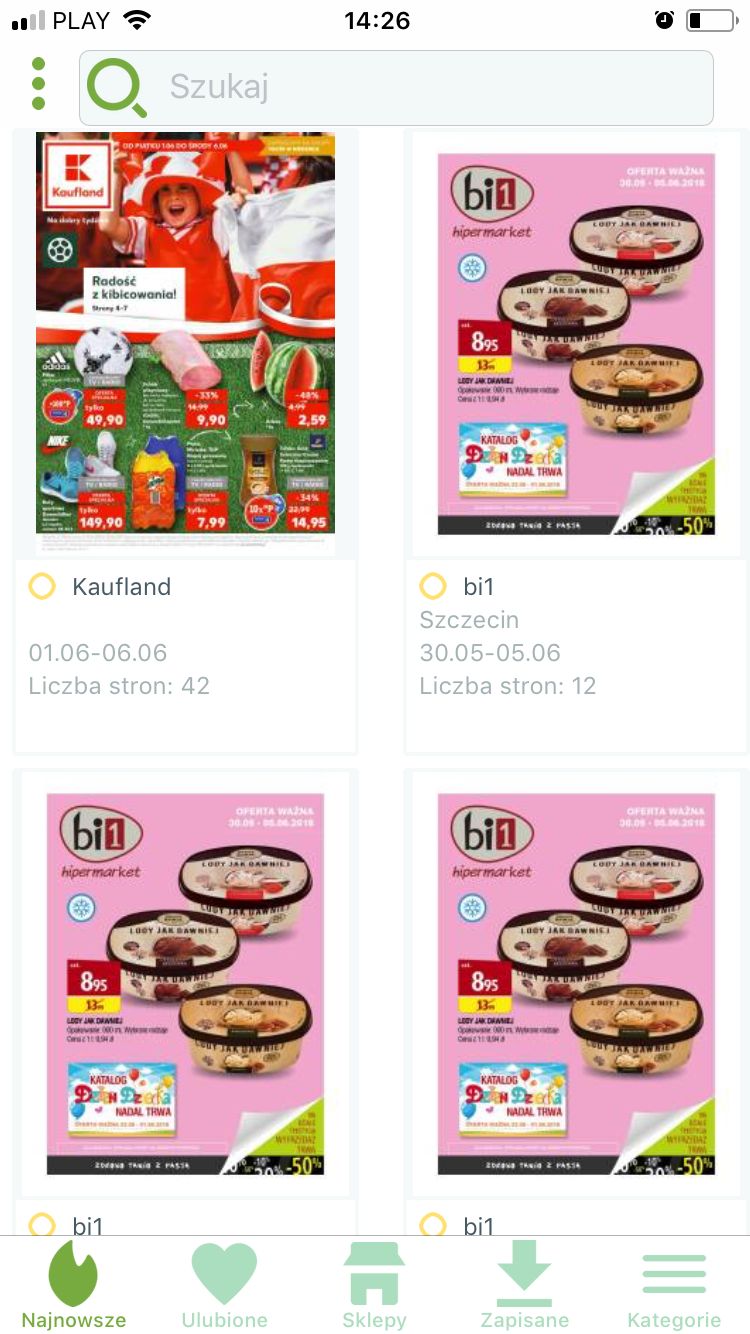Switch to the Najnowsze tab

coord(74,1286)
